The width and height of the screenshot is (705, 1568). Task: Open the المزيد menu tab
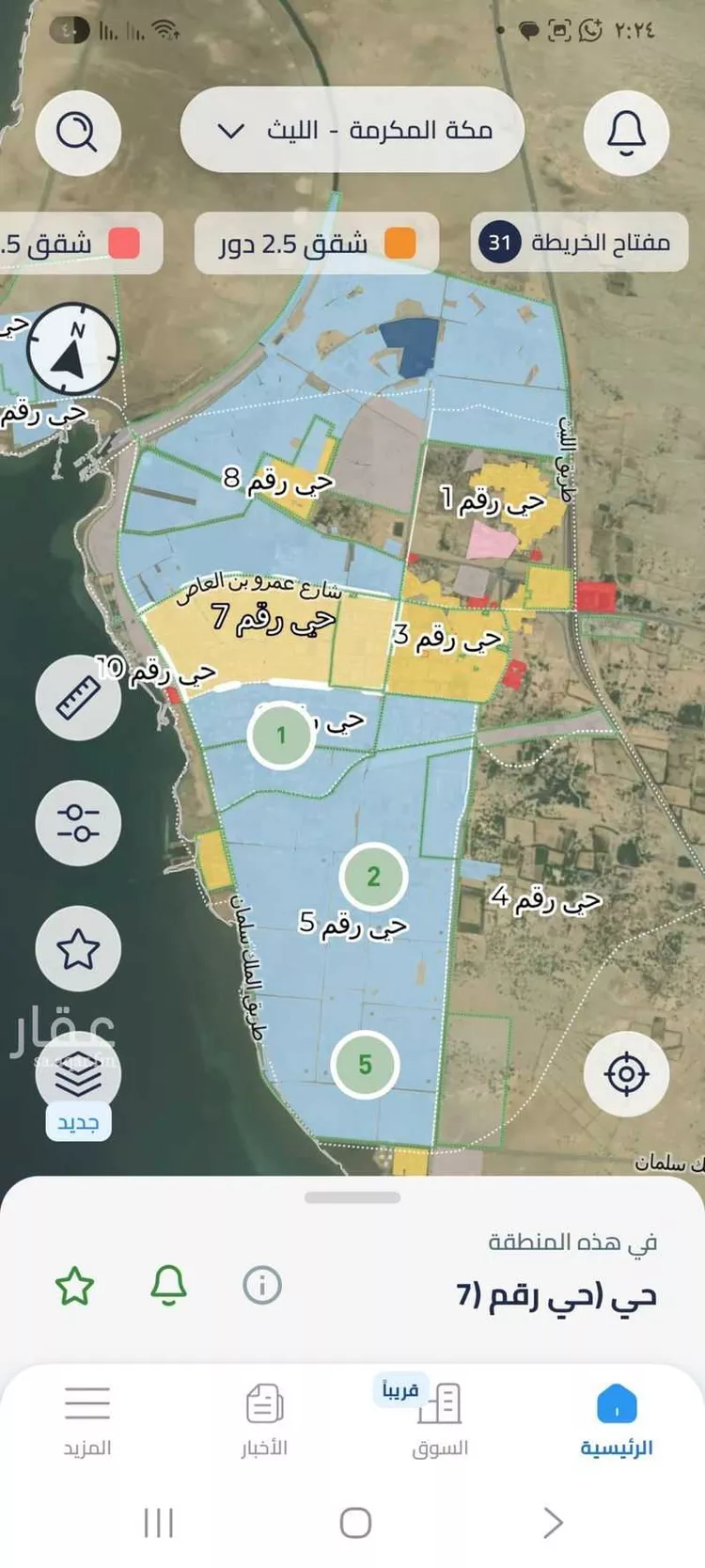coord(87,1420)
